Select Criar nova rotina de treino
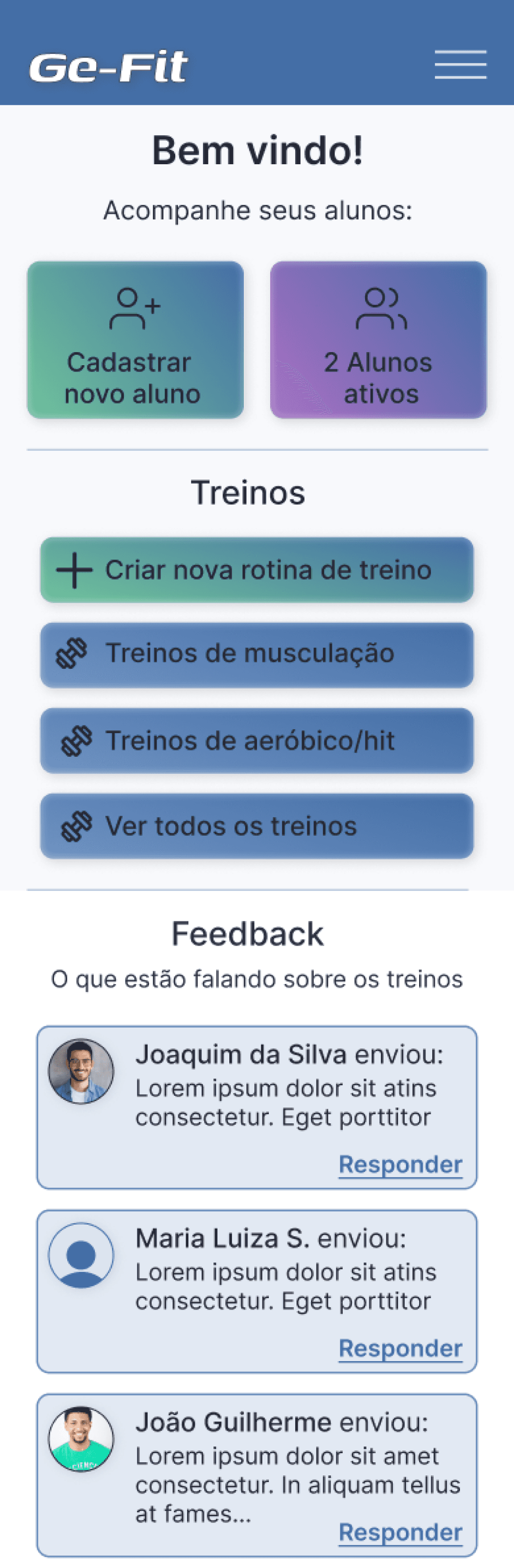The image size is (514, 1568). click(257, 570)
